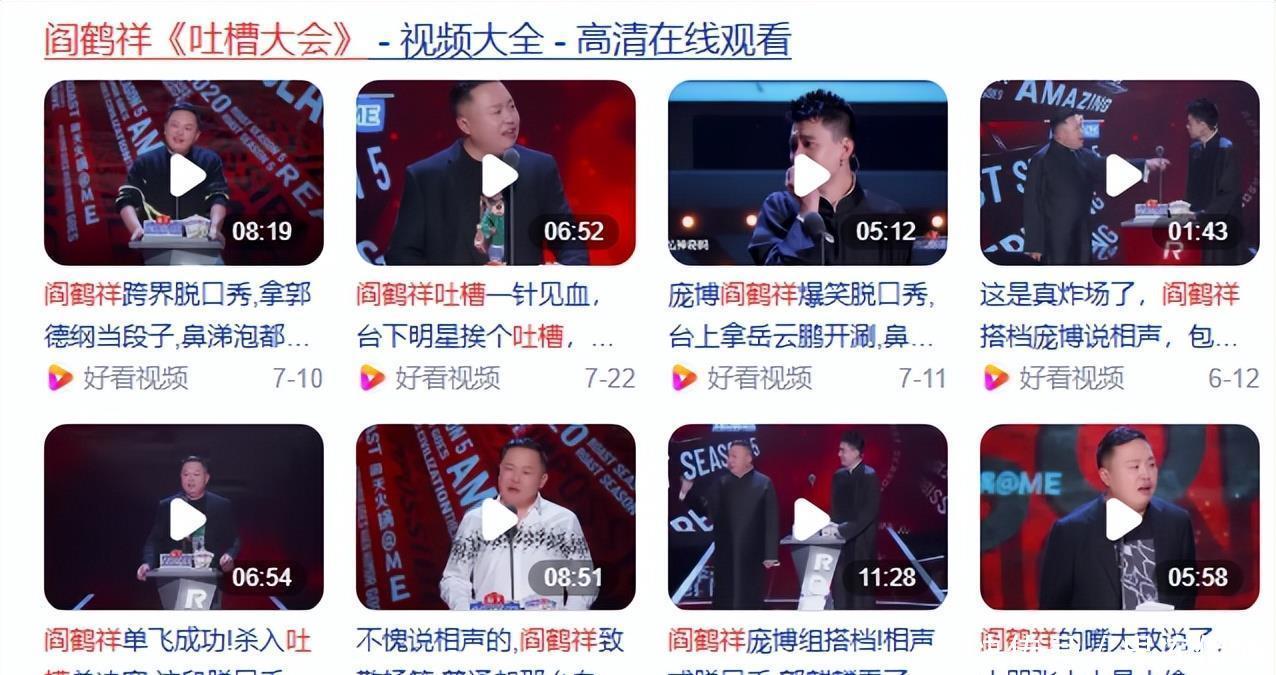The width and height of the screenshot is (1276, 675).
Task: Play the 05:12 video thumbnail
Action: pyautogui.click(x=810, y=175)
